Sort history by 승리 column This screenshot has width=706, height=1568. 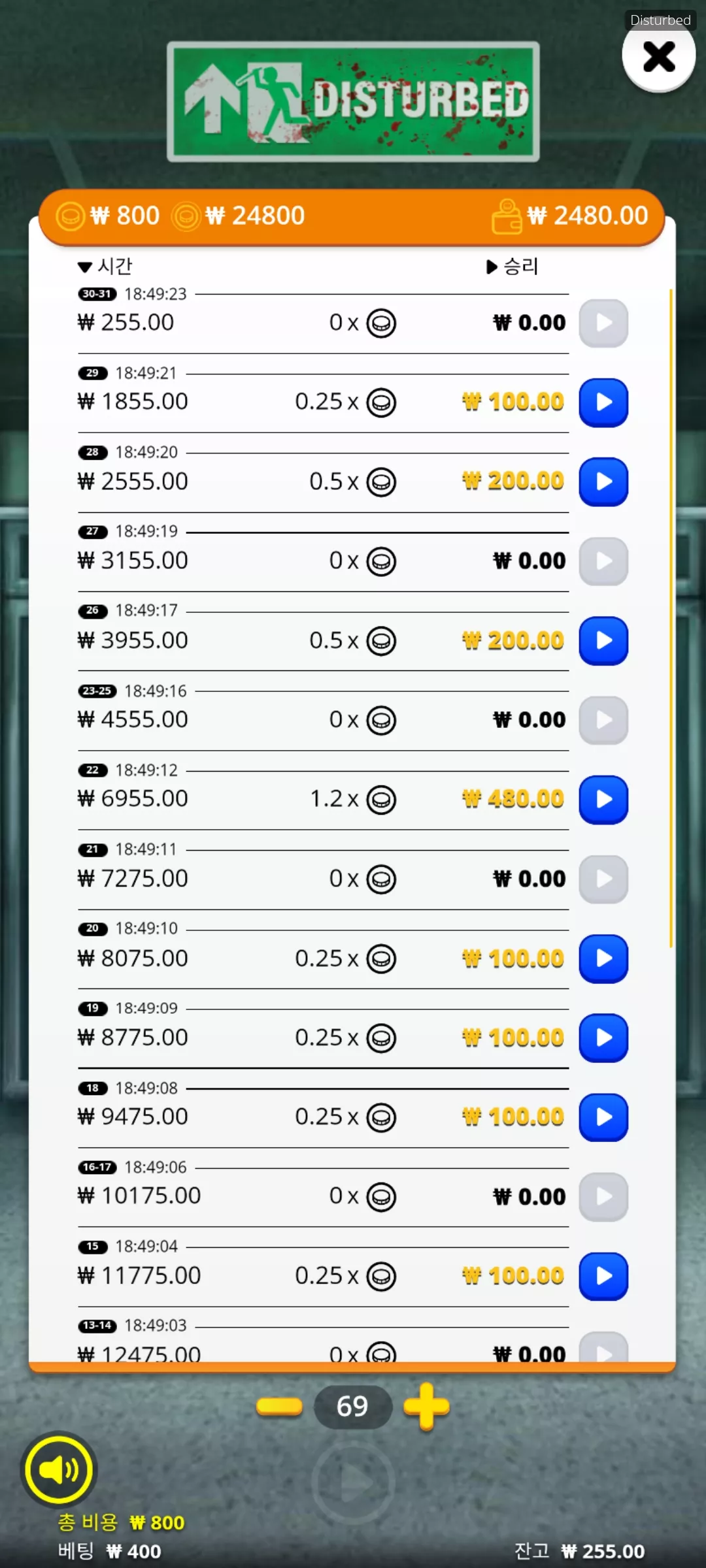[513, 267]
